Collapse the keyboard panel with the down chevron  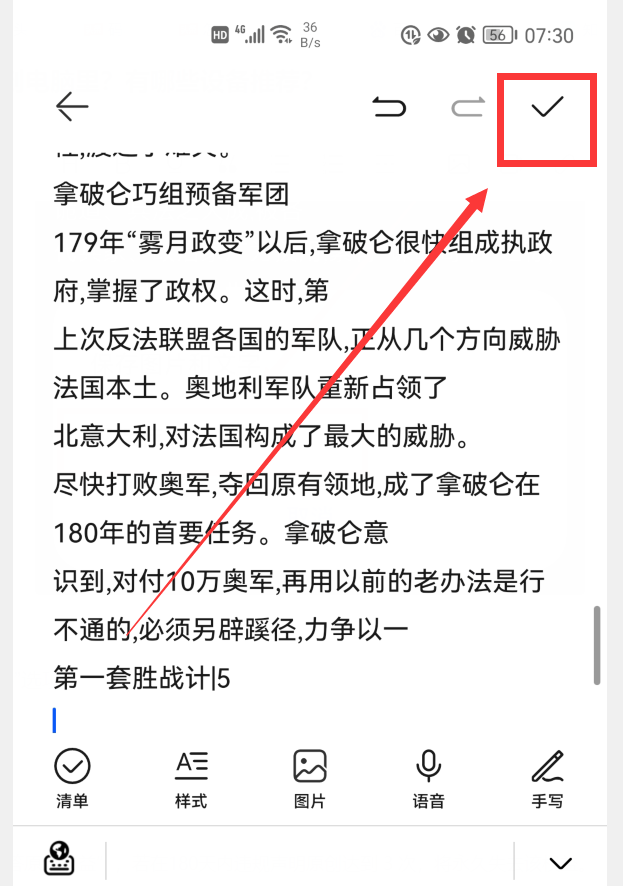(561, 862)
